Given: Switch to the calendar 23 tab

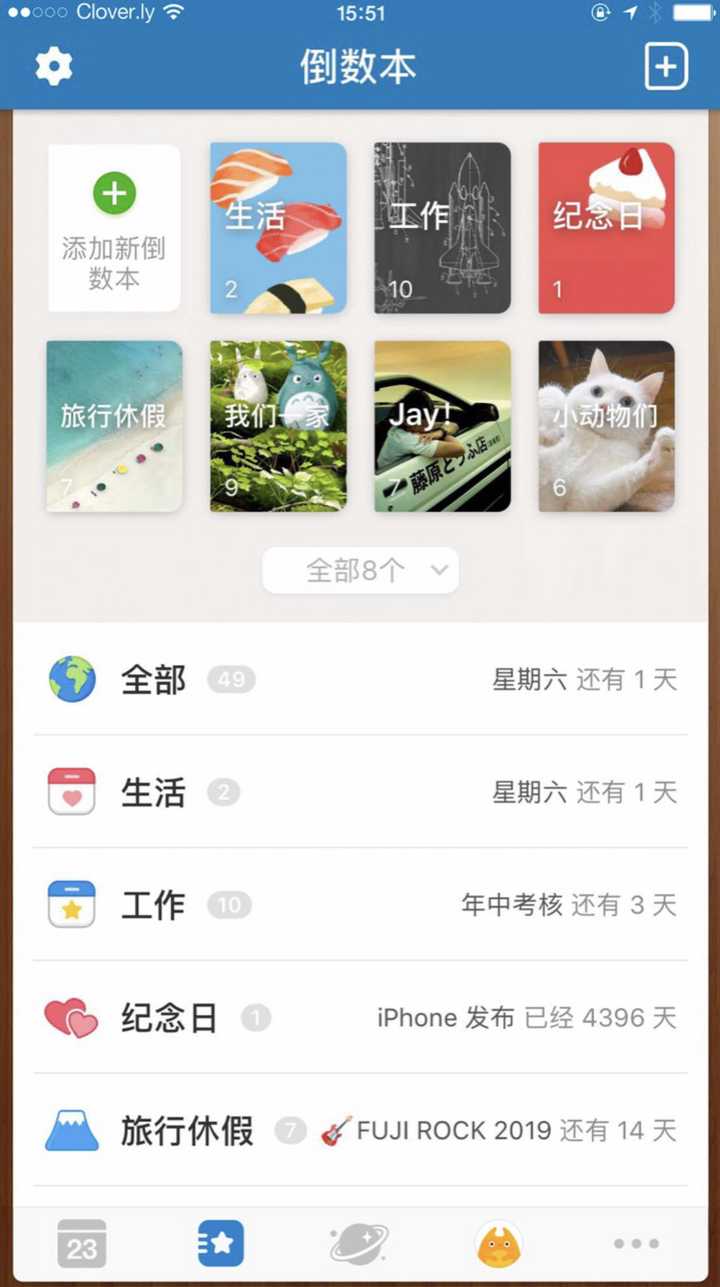Looking at the screenshot, I should pyautogui.click(x=82, y=1244).
